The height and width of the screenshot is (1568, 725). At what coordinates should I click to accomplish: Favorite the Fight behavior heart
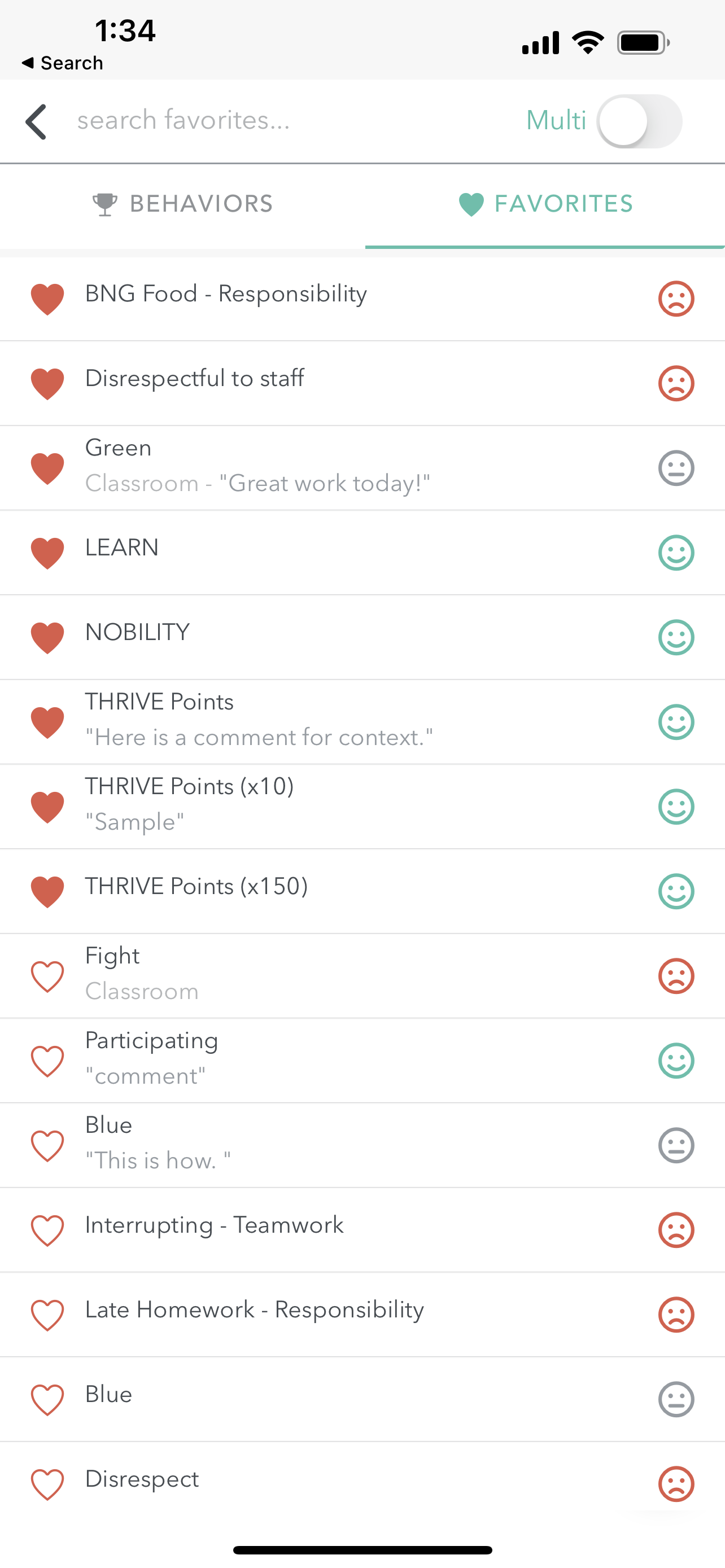pyautogui.click(x=47, y=976)
